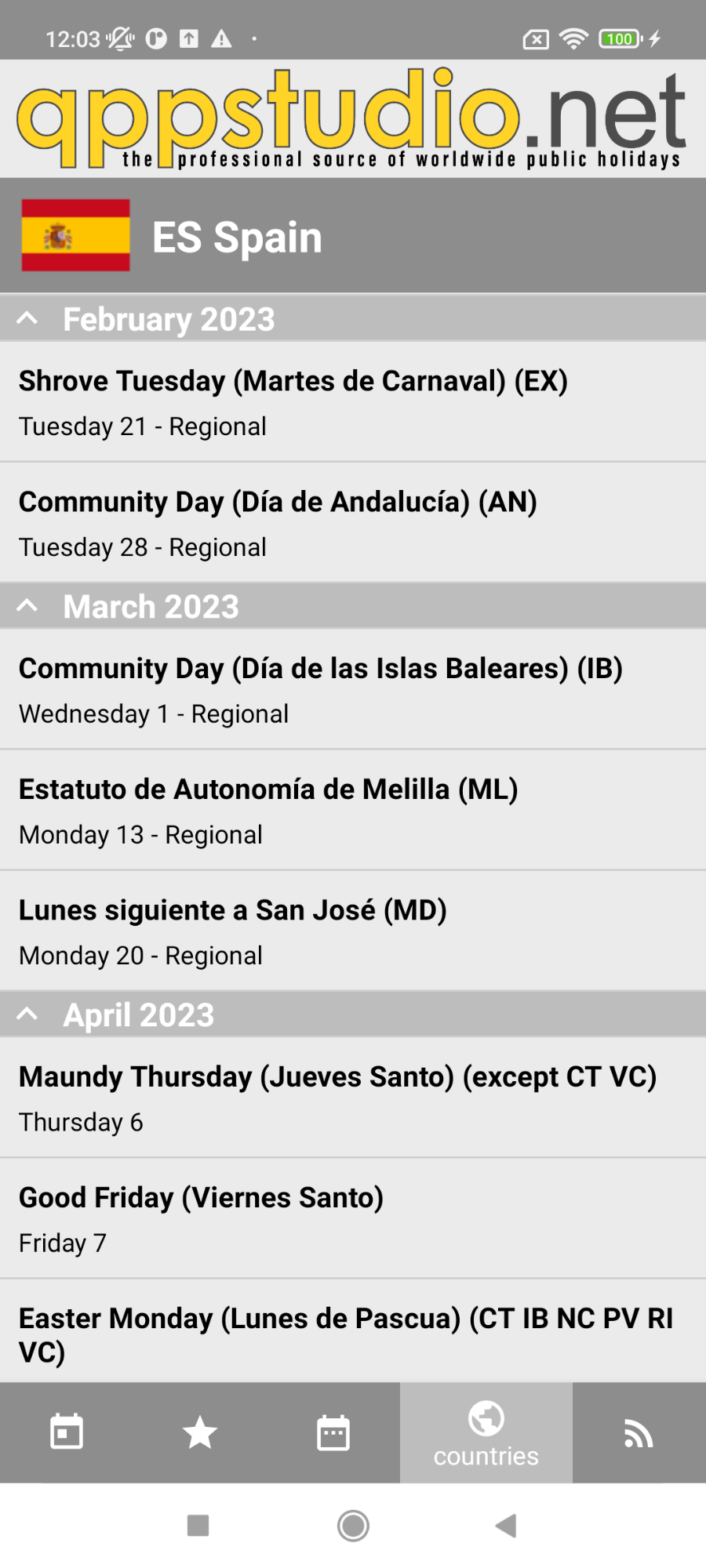706x1568 pixels.
Task: Tap the ES Spain country header
Action: (353, 236)
